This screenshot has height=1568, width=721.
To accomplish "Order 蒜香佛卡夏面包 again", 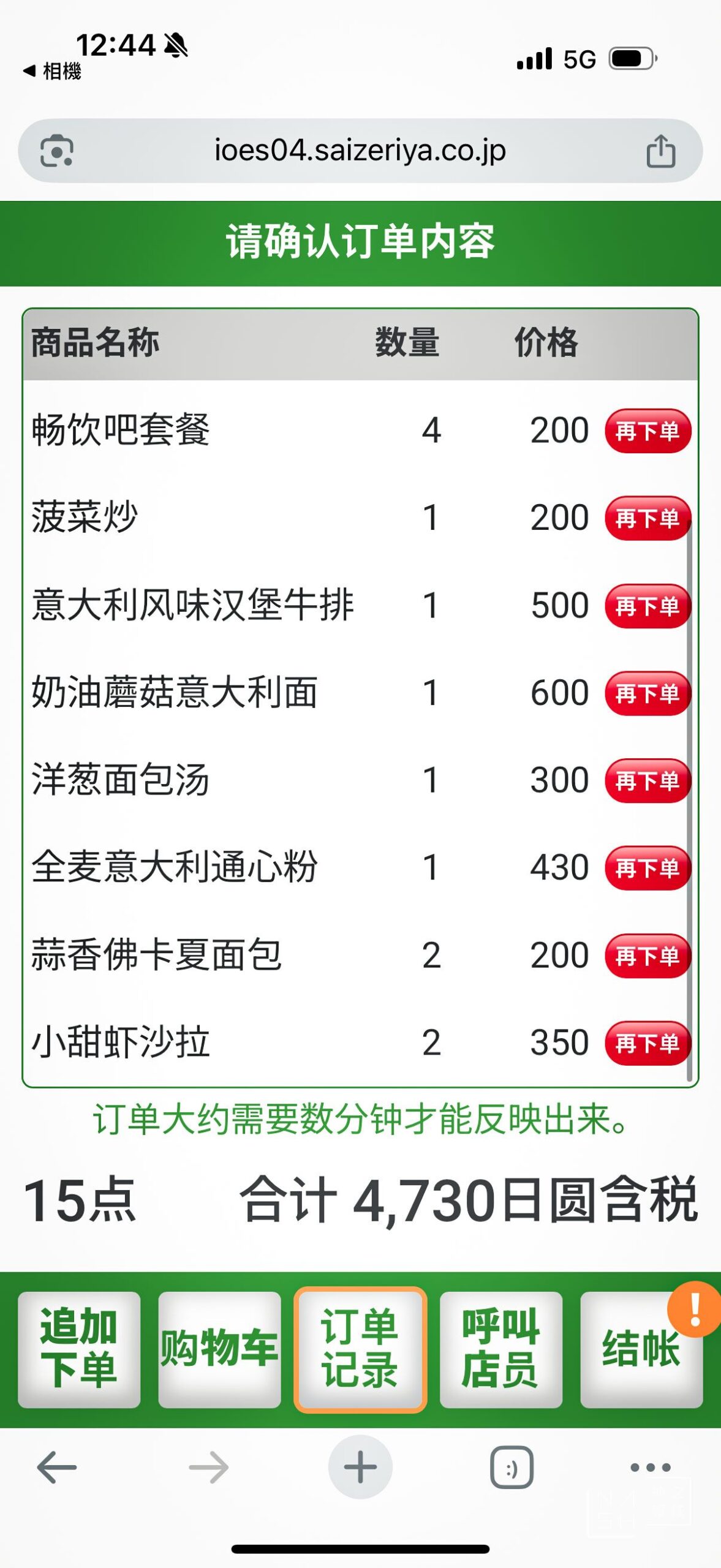I will (x=647, y=956).
